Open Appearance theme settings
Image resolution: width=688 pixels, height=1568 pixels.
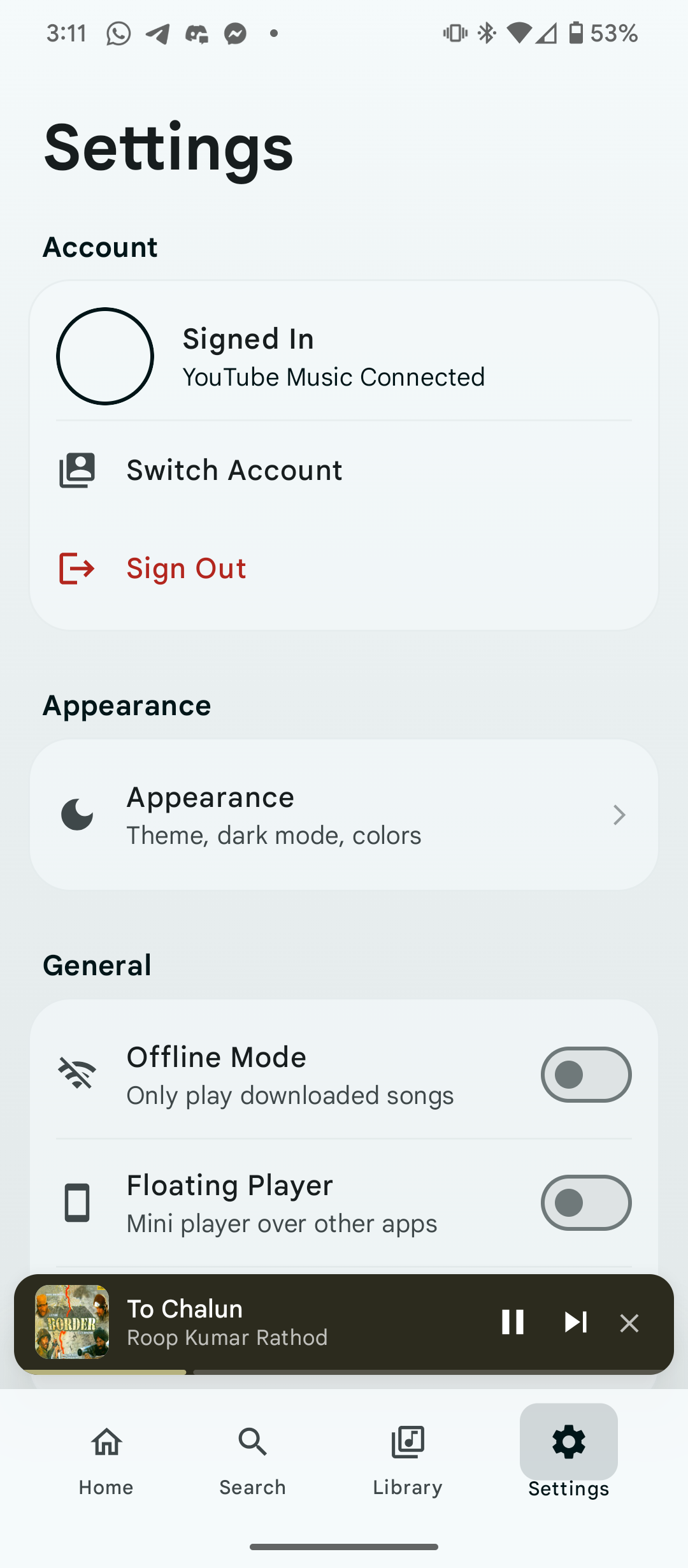(344, 815)
